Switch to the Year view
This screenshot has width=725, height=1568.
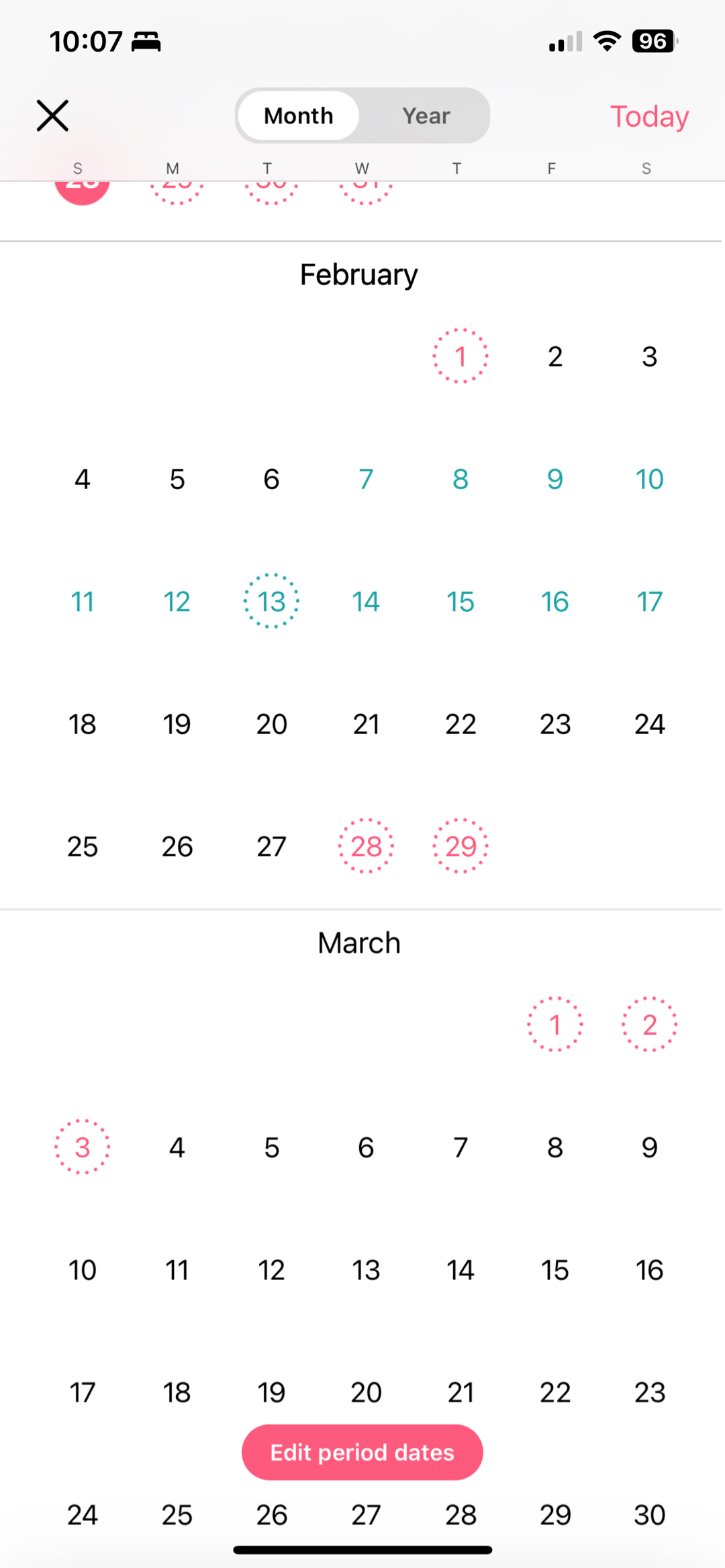(426, 115)
